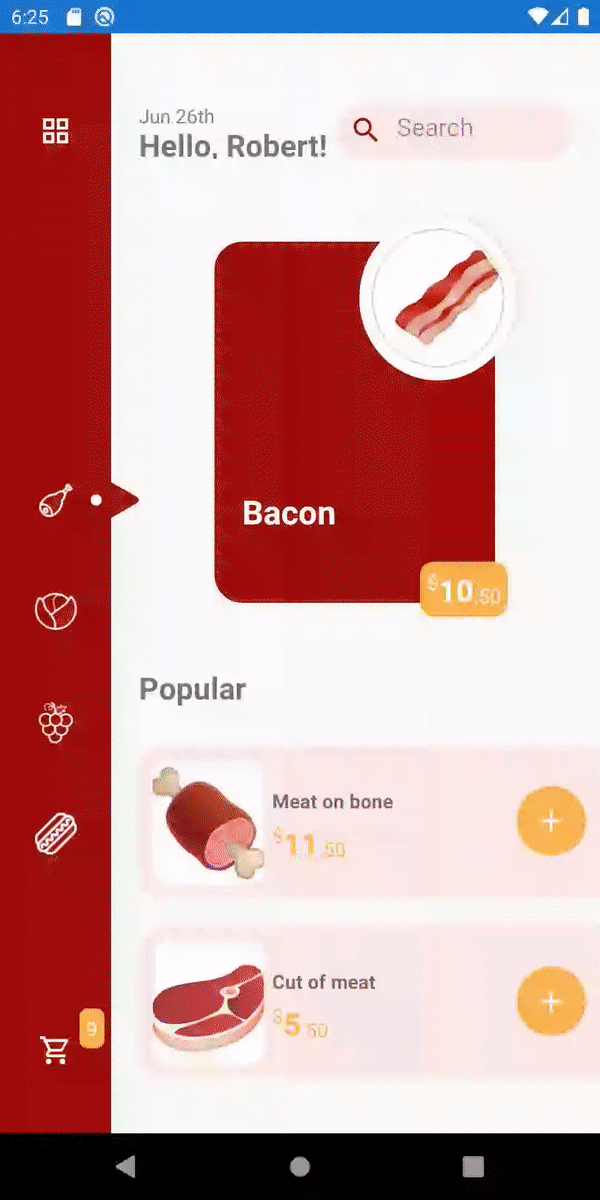Go to the home screen via home button
This screenshot has width=600, height=1200.
point(300,1166)
